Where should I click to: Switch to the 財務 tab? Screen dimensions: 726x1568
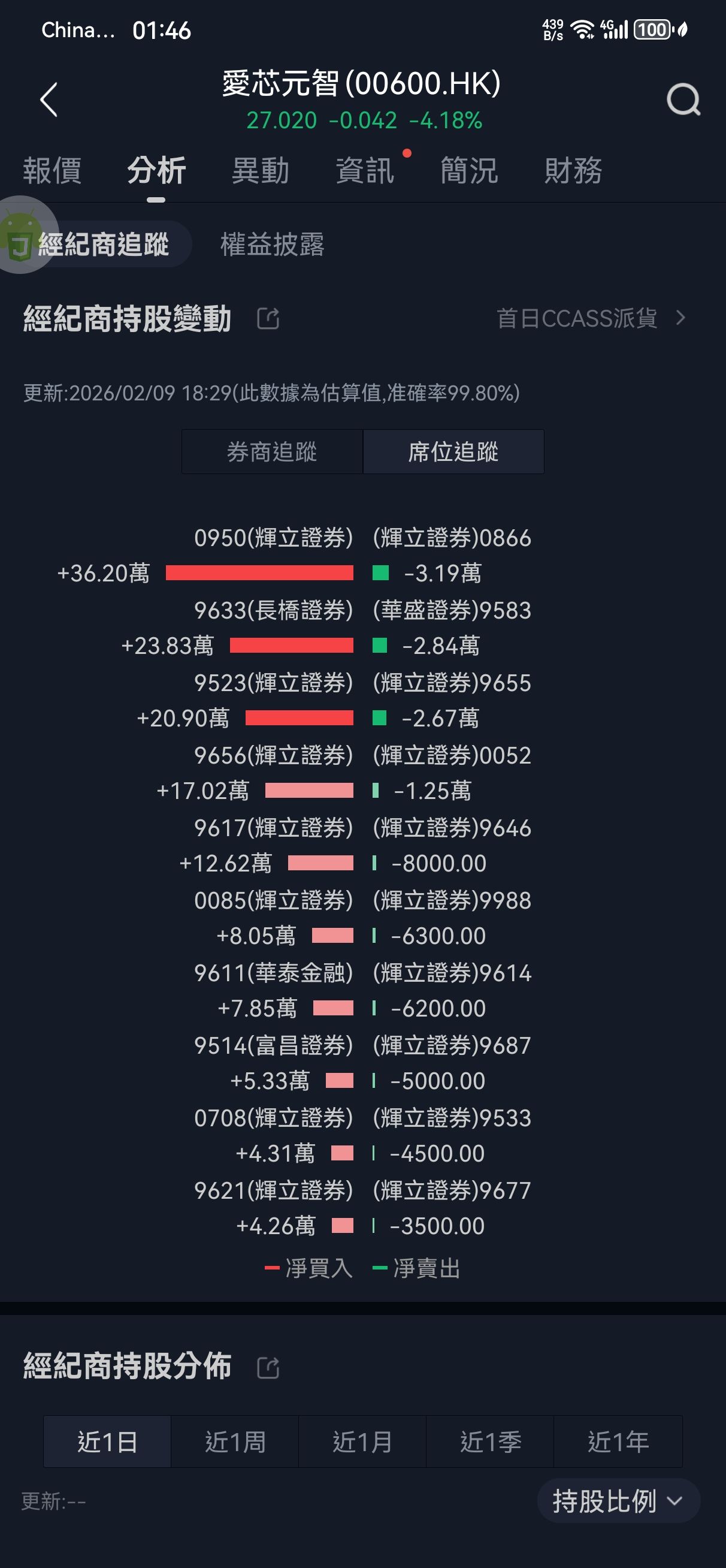(x=573, y=170)
